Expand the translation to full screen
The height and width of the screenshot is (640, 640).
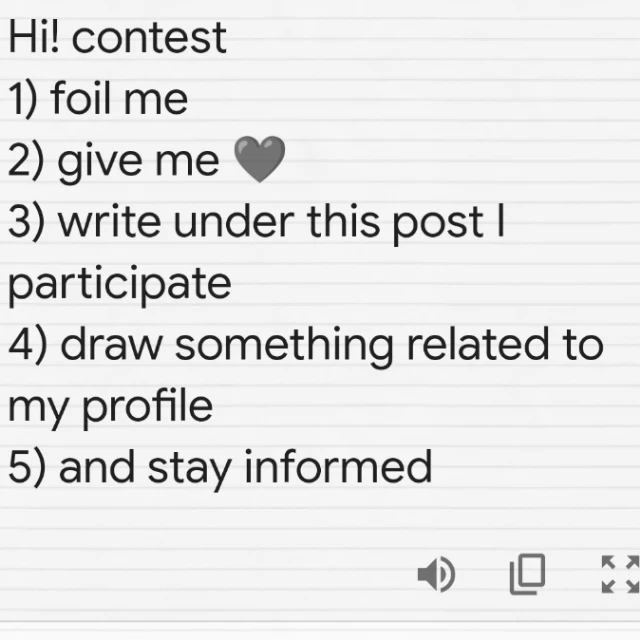tap(620, 574)
